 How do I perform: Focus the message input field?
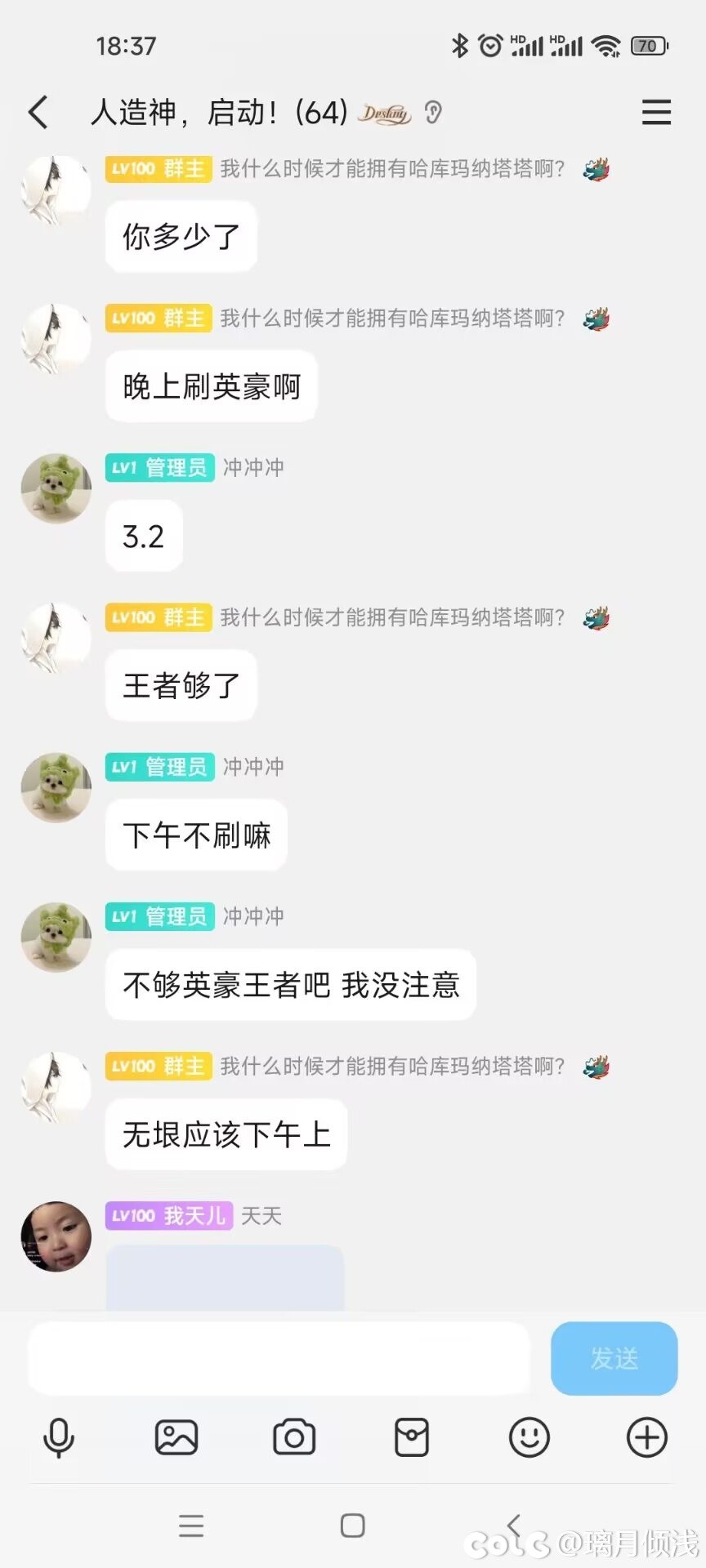(279, 1358)
